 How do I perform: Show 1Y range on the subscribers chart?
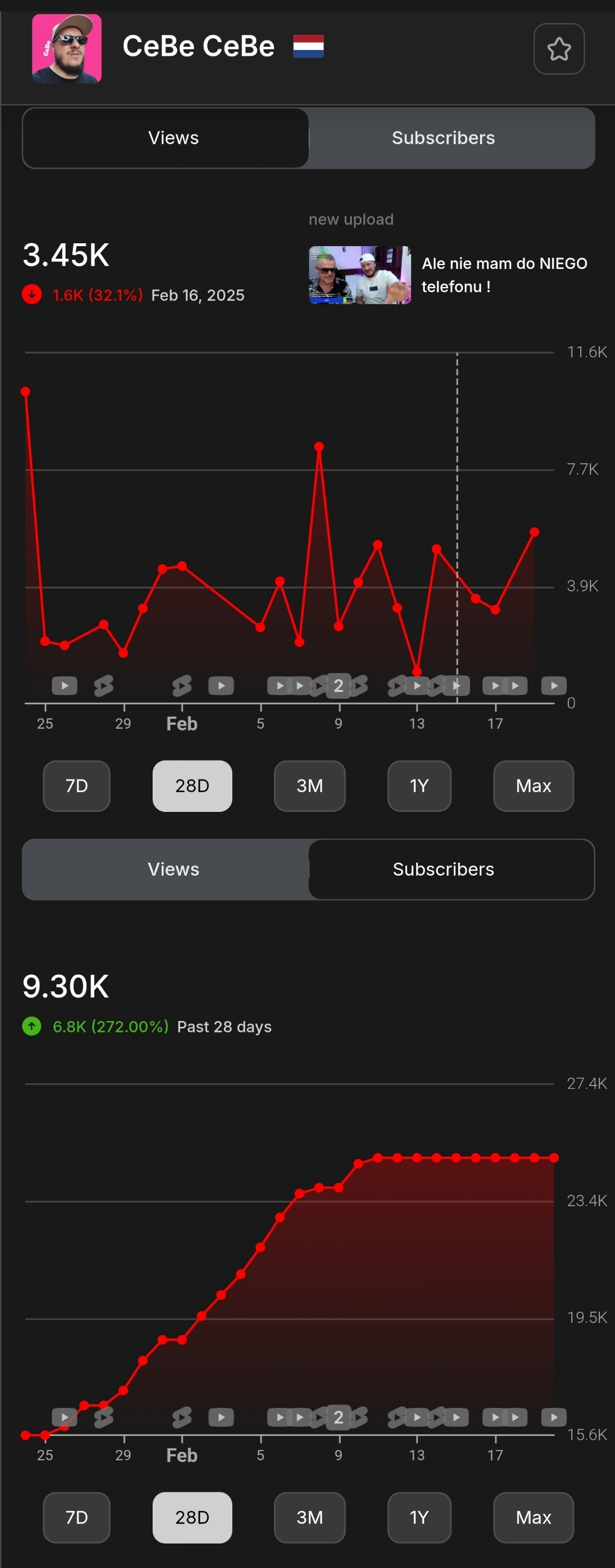pos(419,1517)
